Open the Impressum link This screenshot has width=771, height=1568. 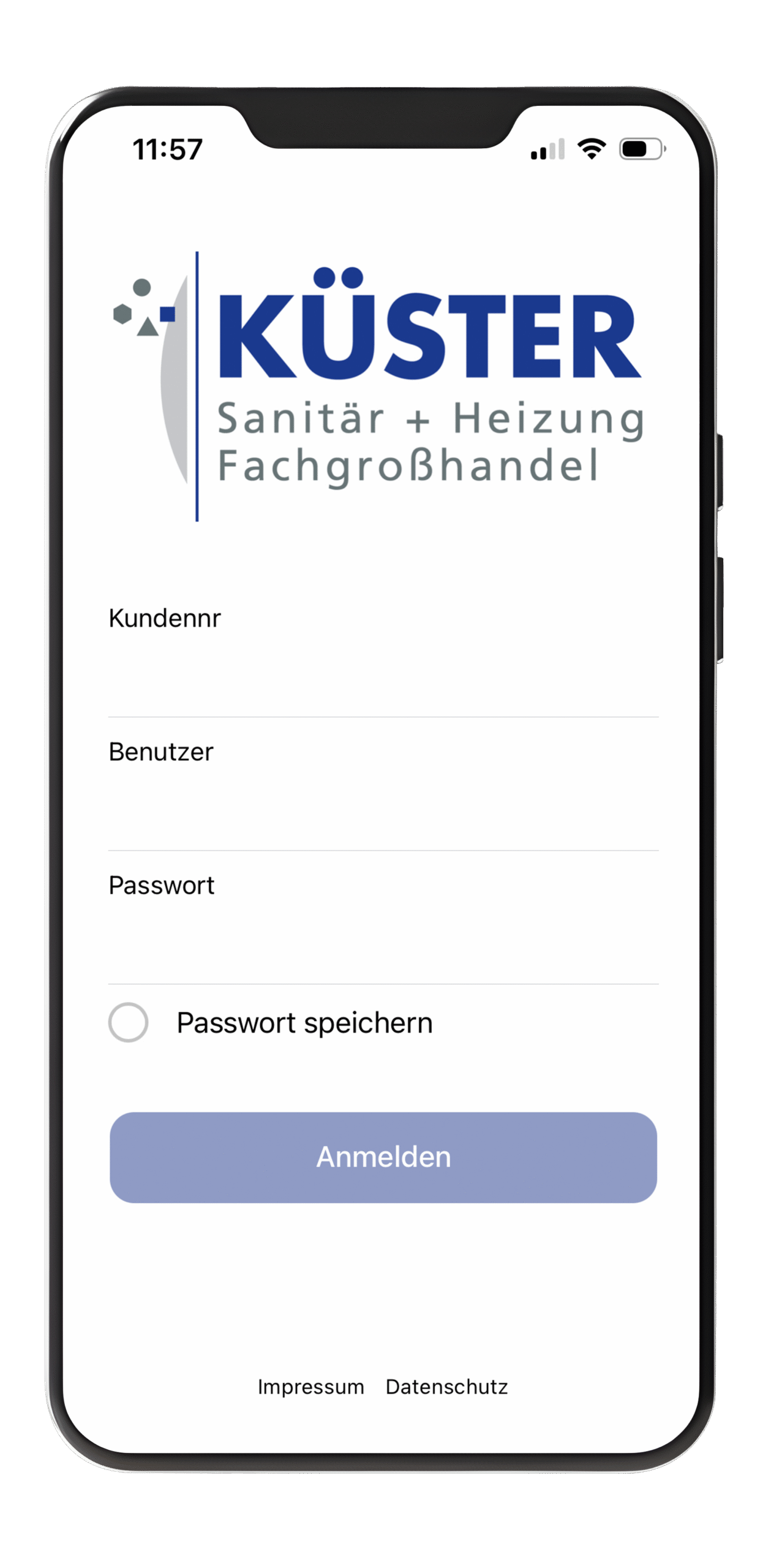pos(310,1387)
